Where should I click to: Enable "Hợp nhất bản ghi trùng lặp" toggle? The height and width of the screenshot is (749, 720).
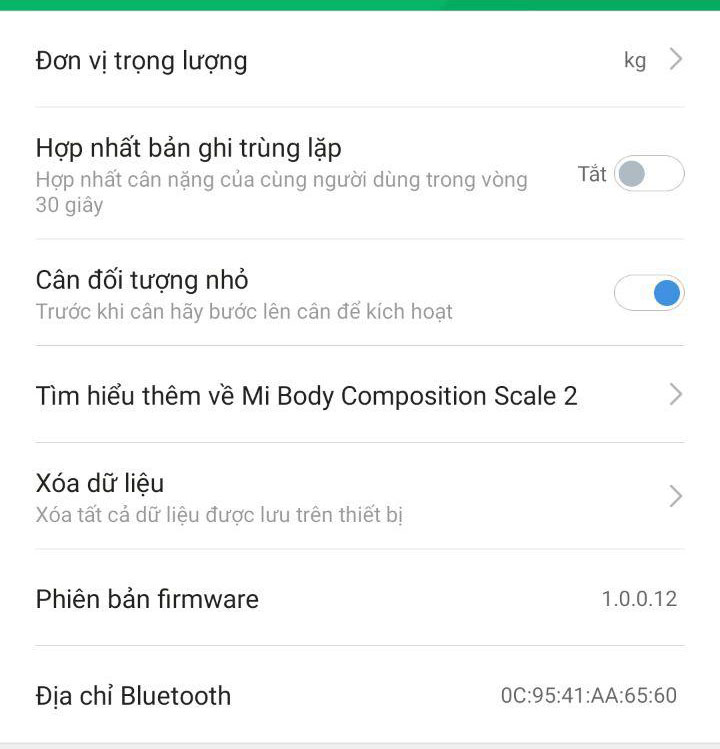click(x=647, y=173)
